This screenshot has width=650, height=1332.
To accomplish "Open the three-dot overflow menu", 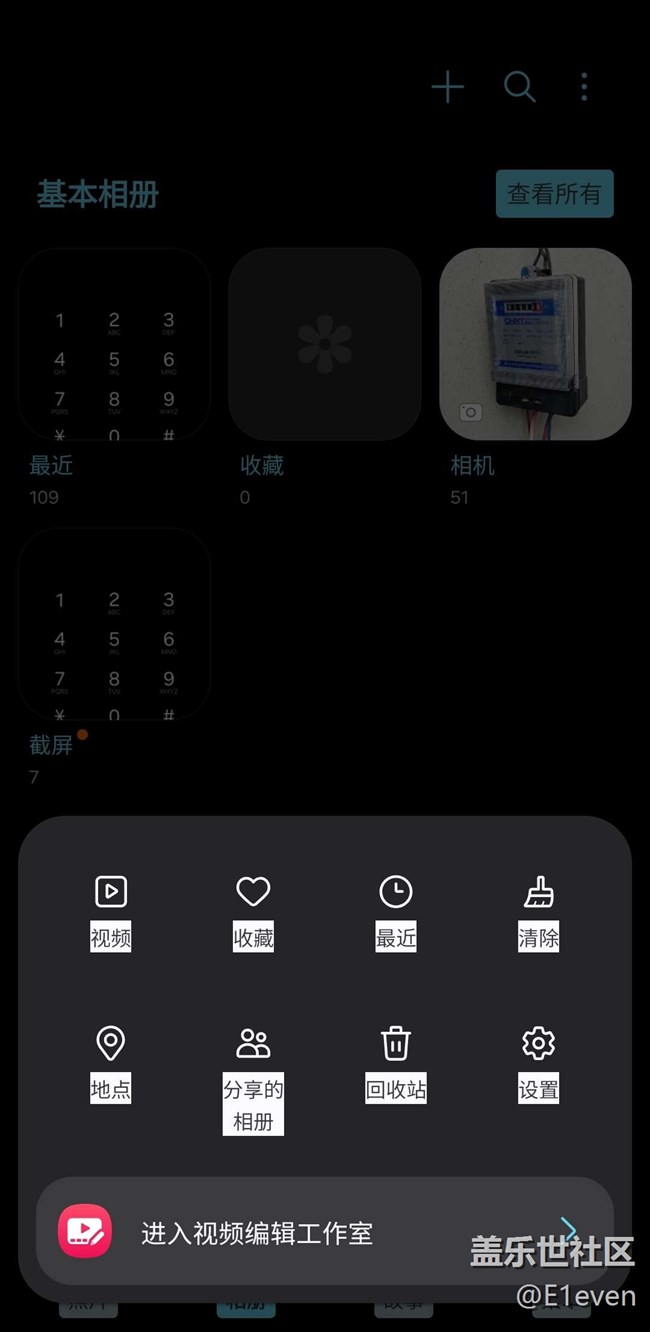I will click(584, 88).
